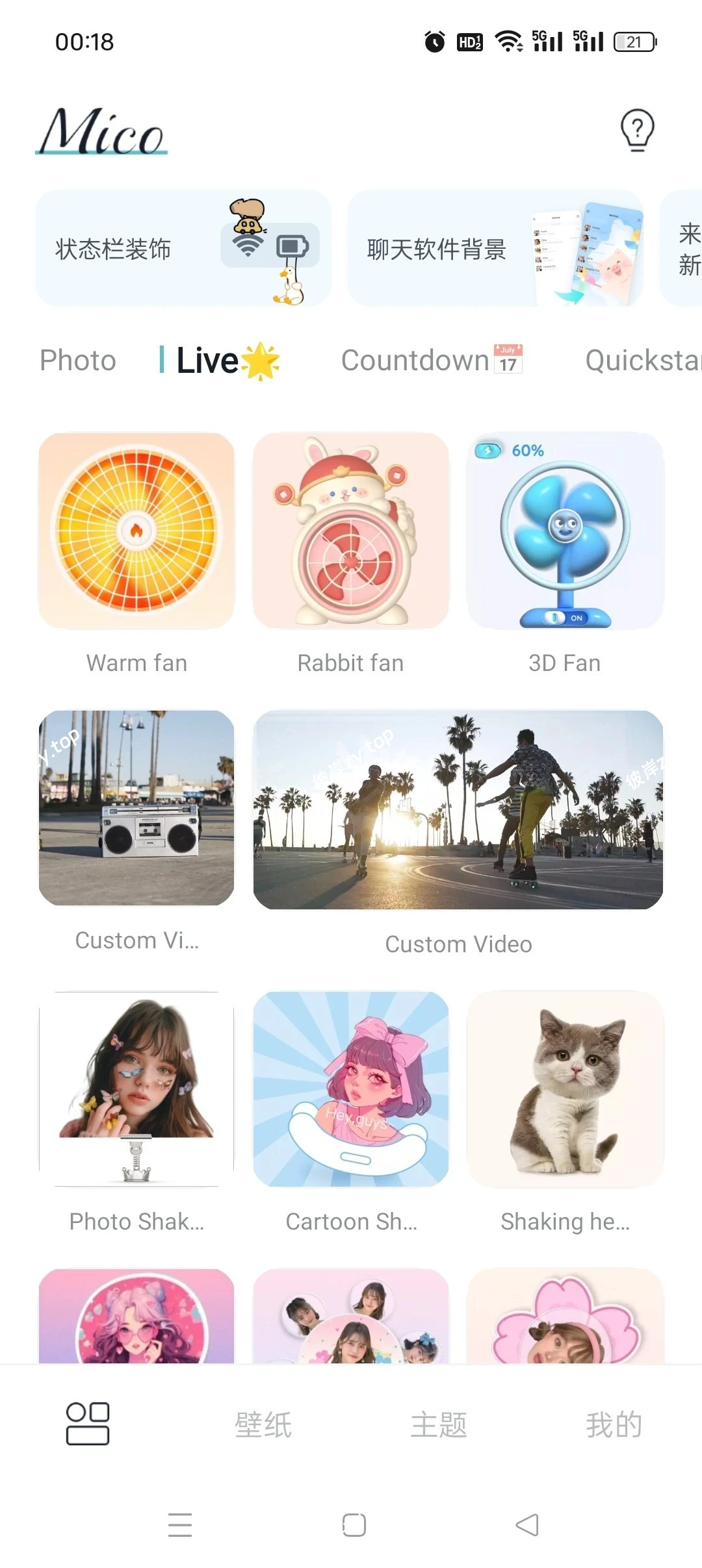The height and width of the screenshot is (1568, 702).
Task: Open the Warm fan widget
Action: 136,531
